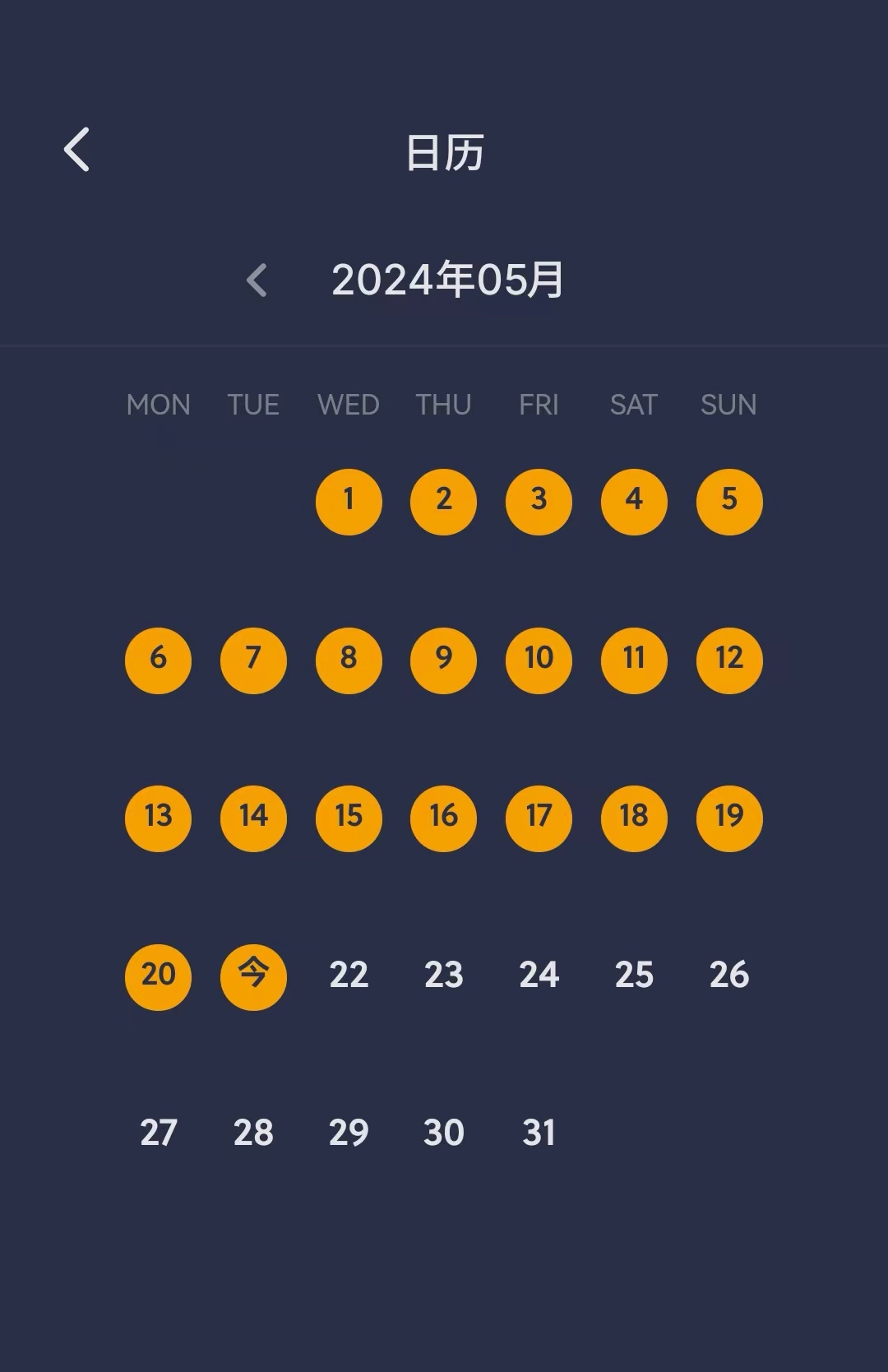Tap the date 20
The image size is (888, 1372).
pyautogui.click(x=159, y=976)
